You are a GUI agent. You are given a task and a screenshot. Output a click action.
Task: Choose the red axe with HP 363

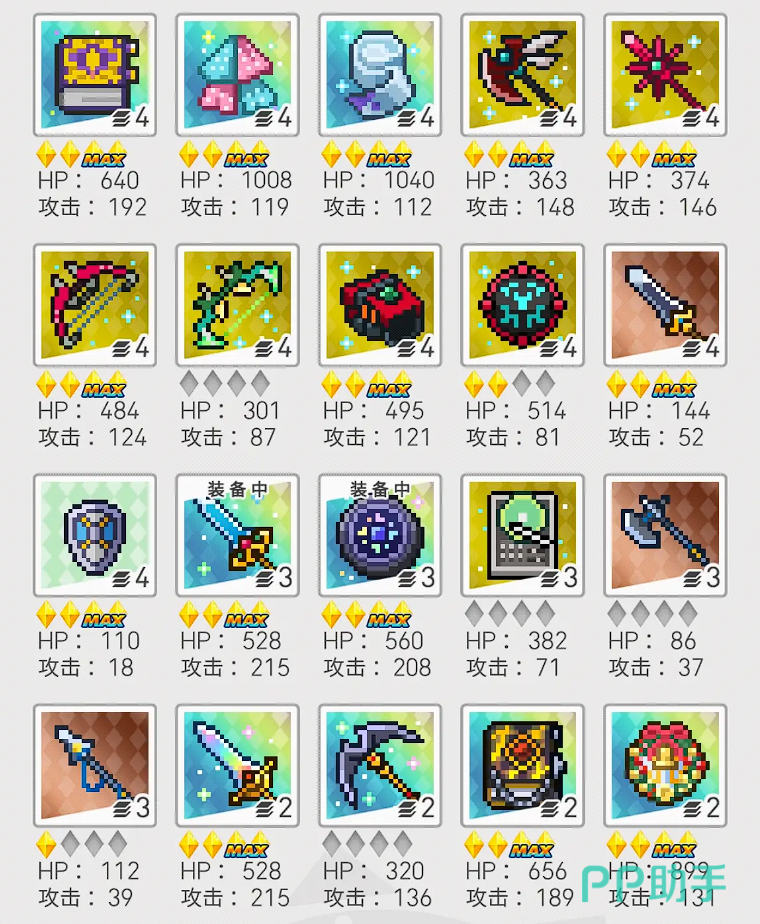(523, 75)
